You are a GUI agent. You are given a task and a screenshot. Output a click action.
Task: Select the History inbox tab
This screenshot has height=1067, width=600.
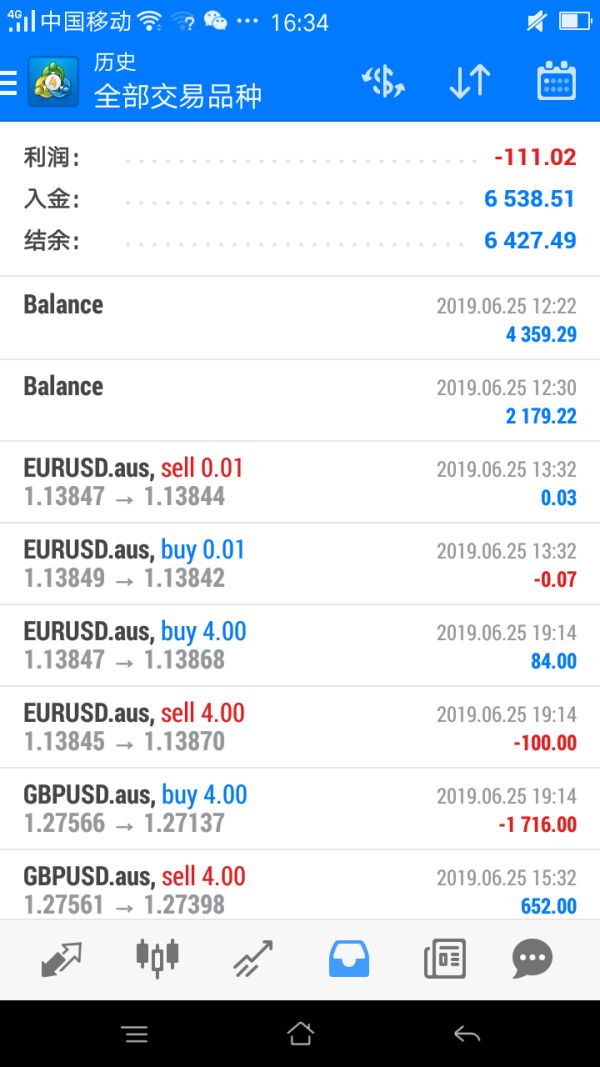pyautogui.click(x=349, y=959)
